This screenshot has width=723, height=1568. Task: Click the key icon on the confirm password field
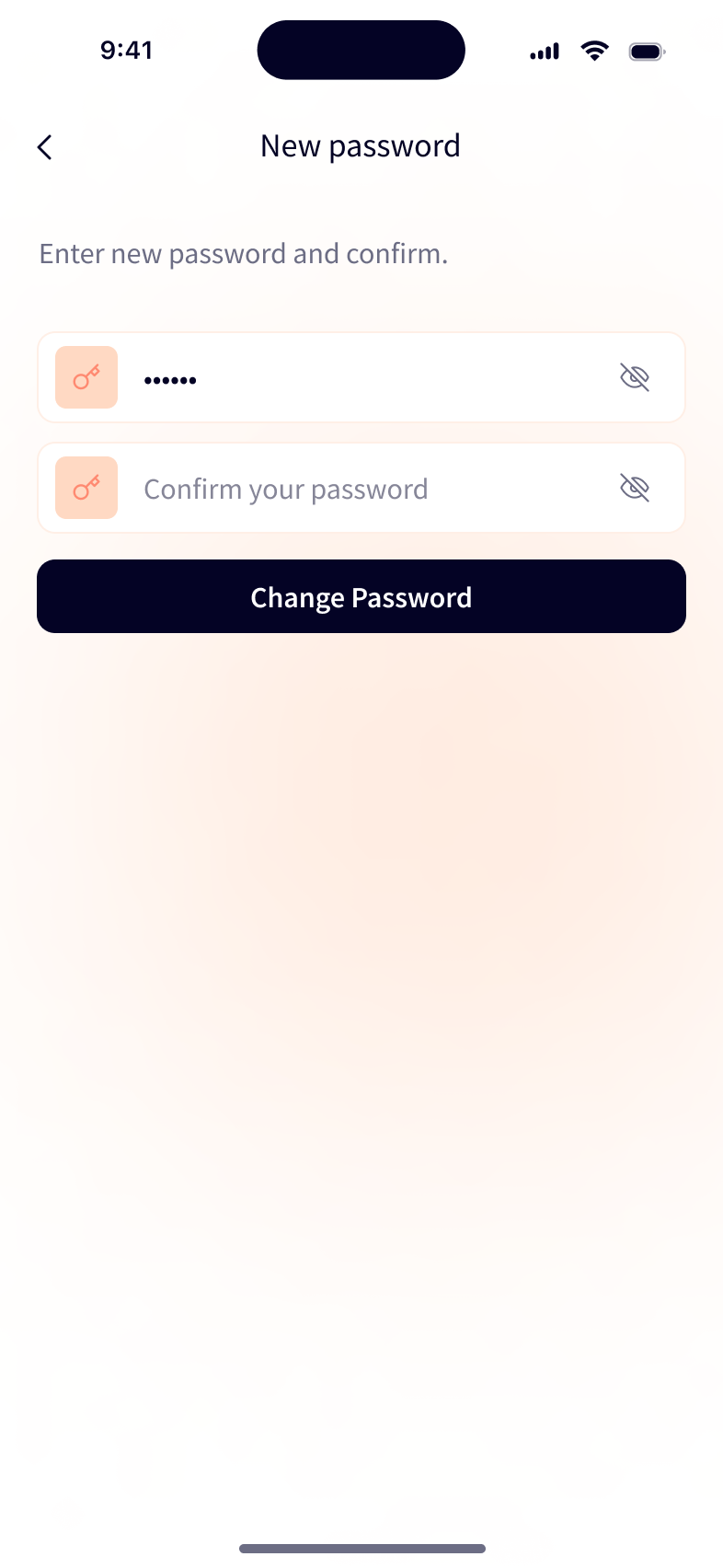(86, 488)
